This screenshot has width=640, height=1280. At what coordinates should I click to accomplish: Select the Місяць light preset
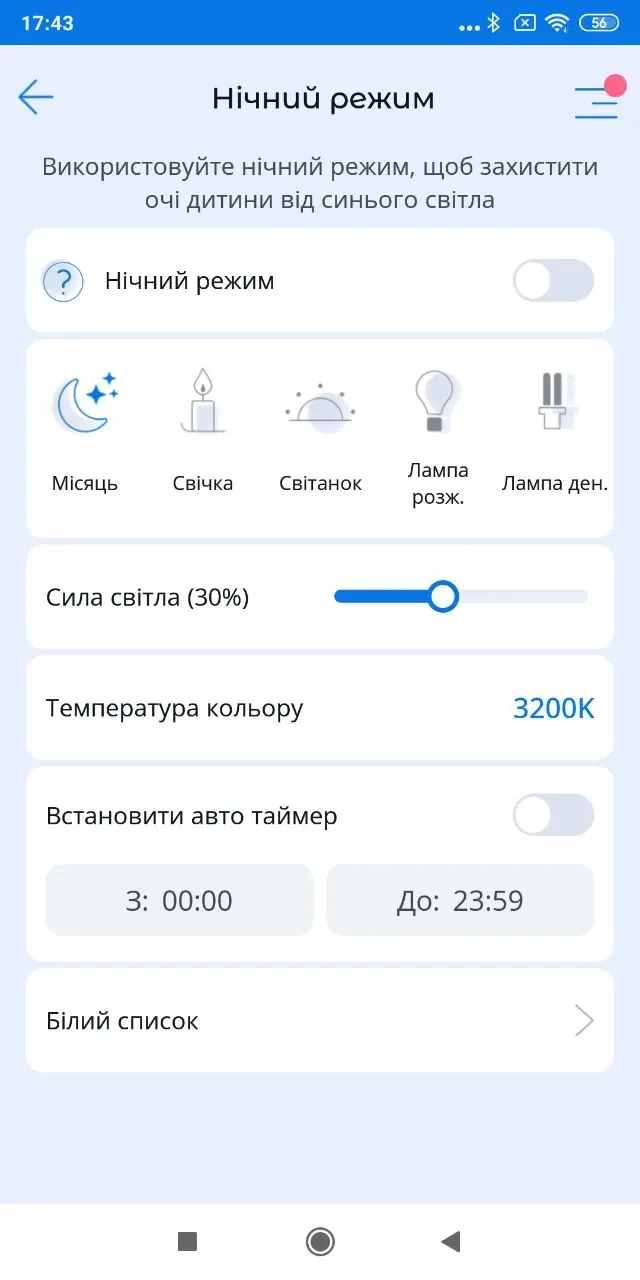coord(85,432)
